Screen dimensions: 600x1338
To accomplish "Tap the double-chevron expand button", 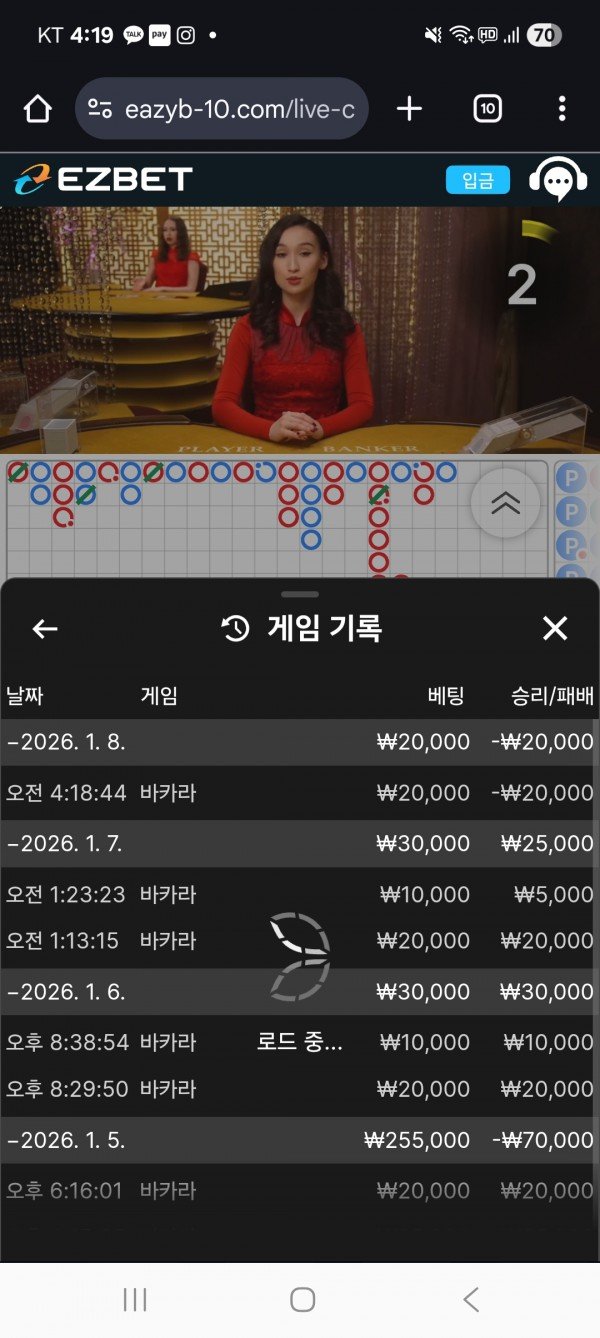I will point(506,503).
